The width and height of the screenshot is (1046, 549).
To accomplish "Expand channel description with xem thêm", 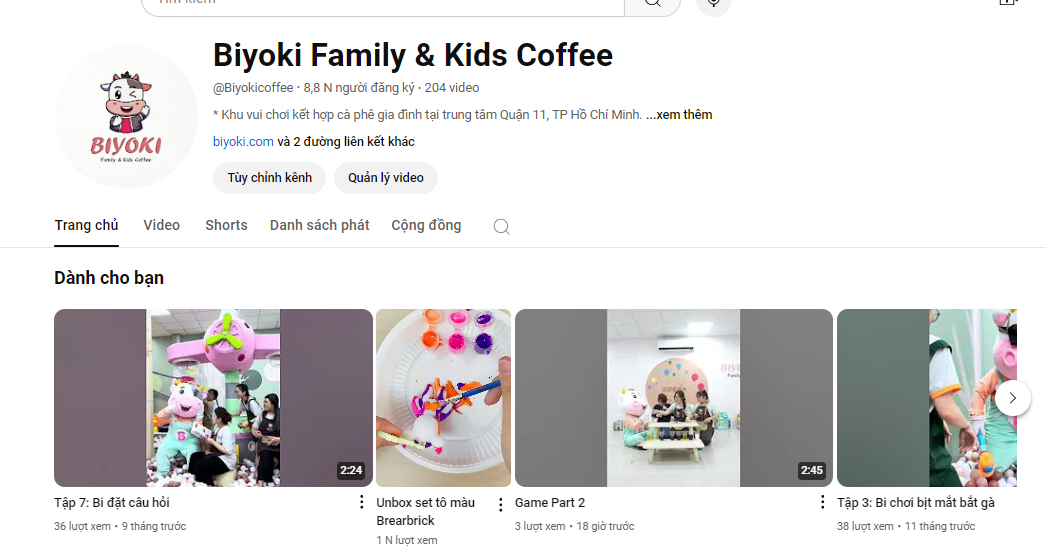I will [679, 115].
